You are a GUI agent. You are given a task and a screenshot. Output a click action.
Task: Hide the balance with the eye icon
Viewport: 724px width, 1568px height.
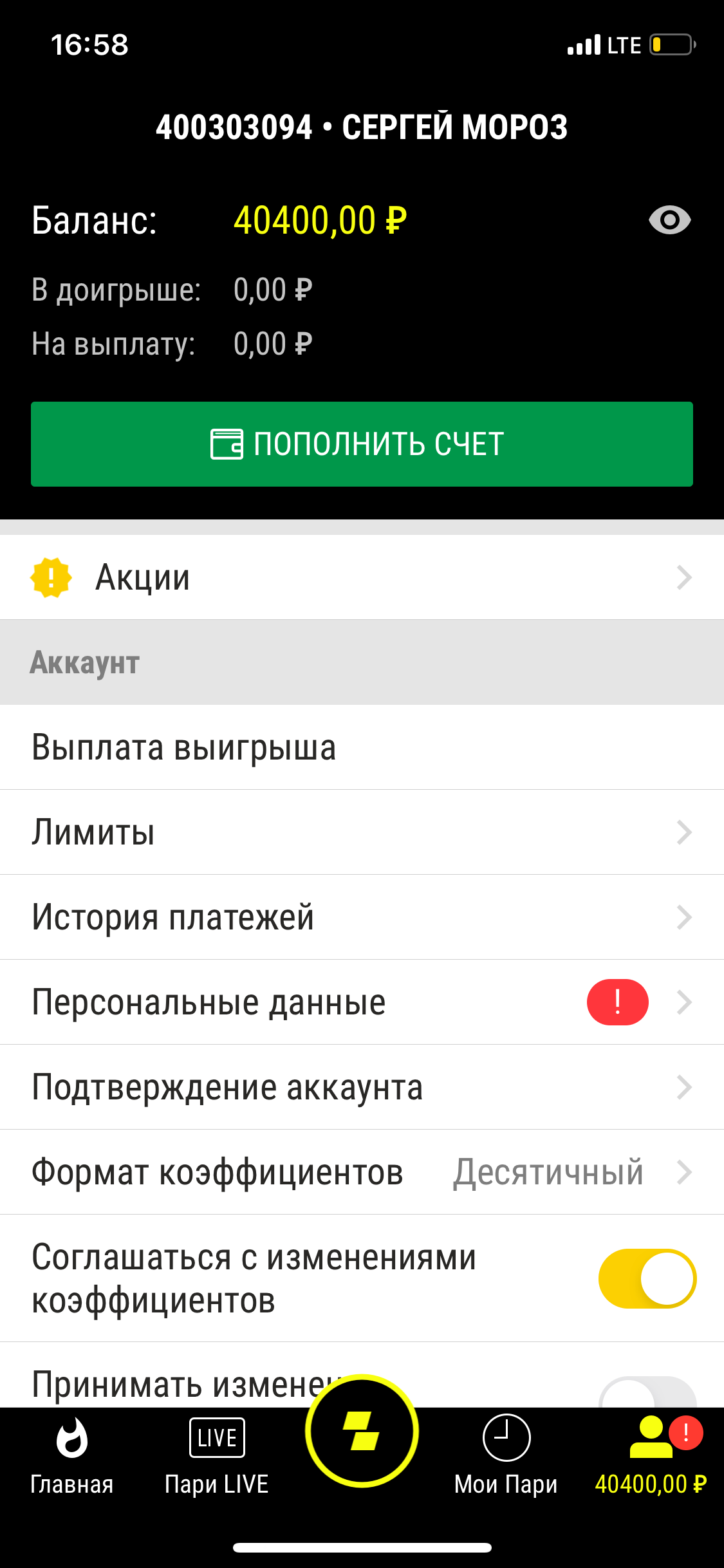(669, 220)
